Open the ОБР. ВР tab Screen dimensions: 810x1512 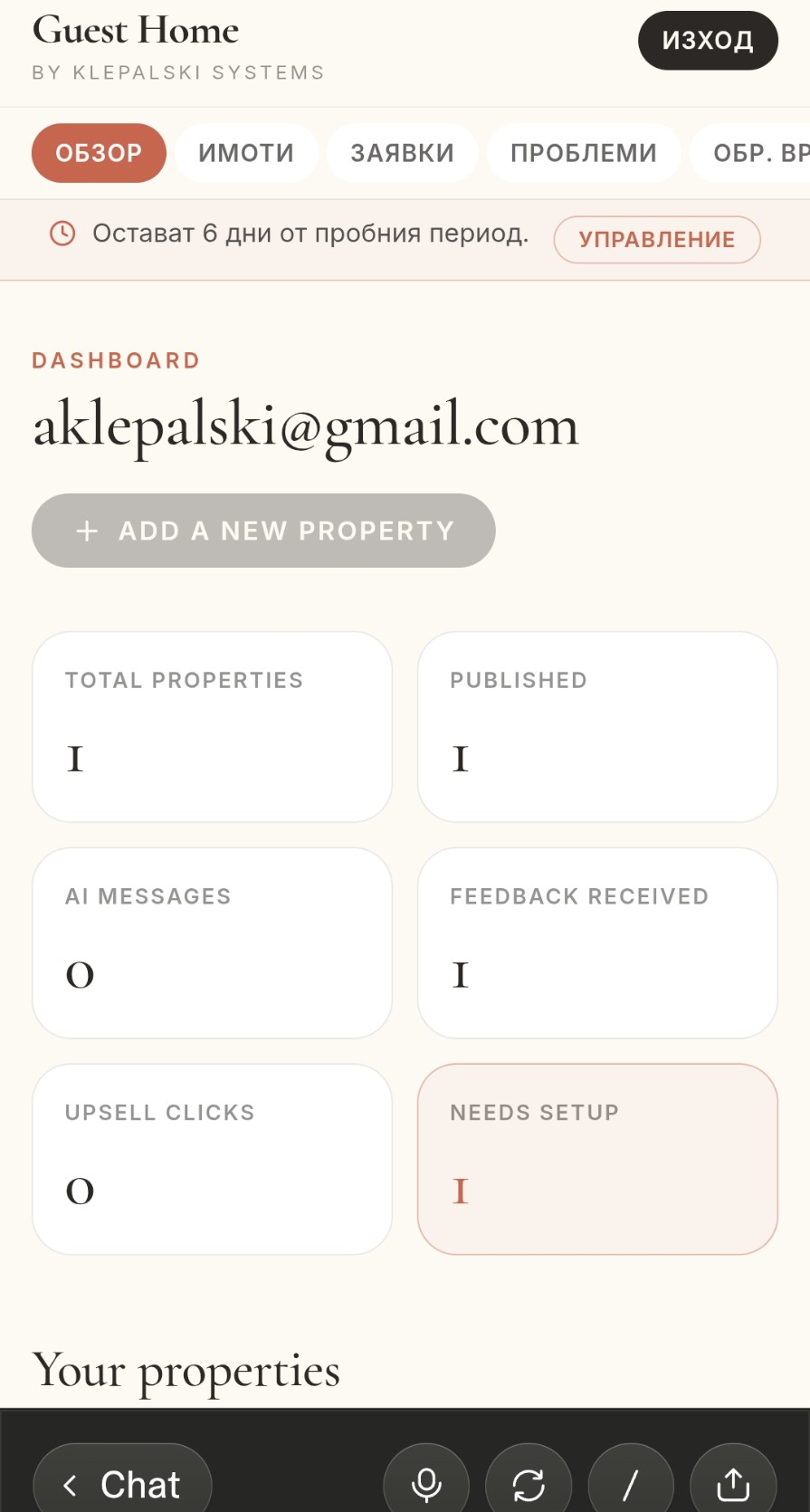pyautogui.click(x=751, y=153)
